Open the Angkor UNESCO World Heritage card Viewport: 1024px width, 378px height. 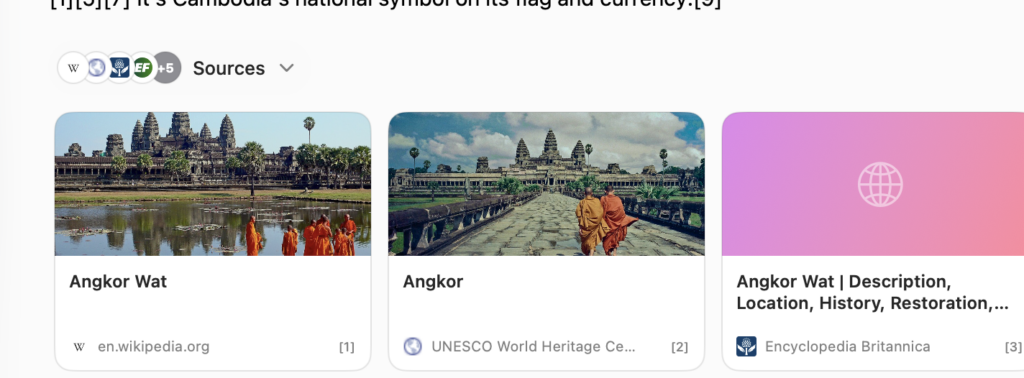[x=547, y=241]
